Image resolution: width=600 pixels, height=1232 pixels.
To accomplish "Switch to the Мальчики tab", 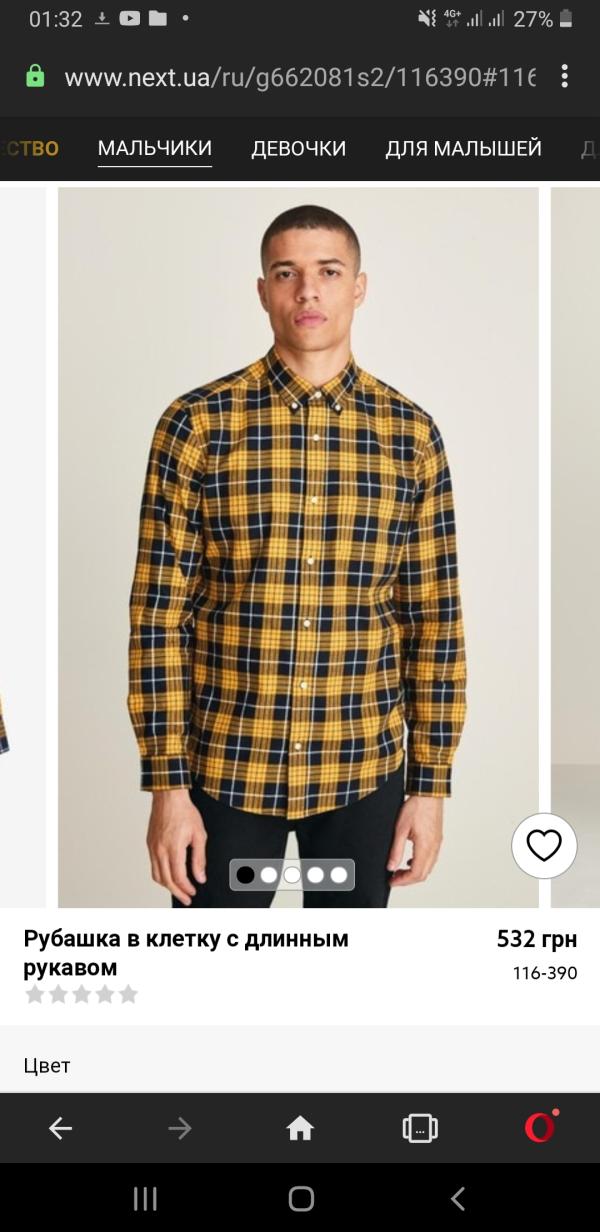I will click(x=155, y=149).
